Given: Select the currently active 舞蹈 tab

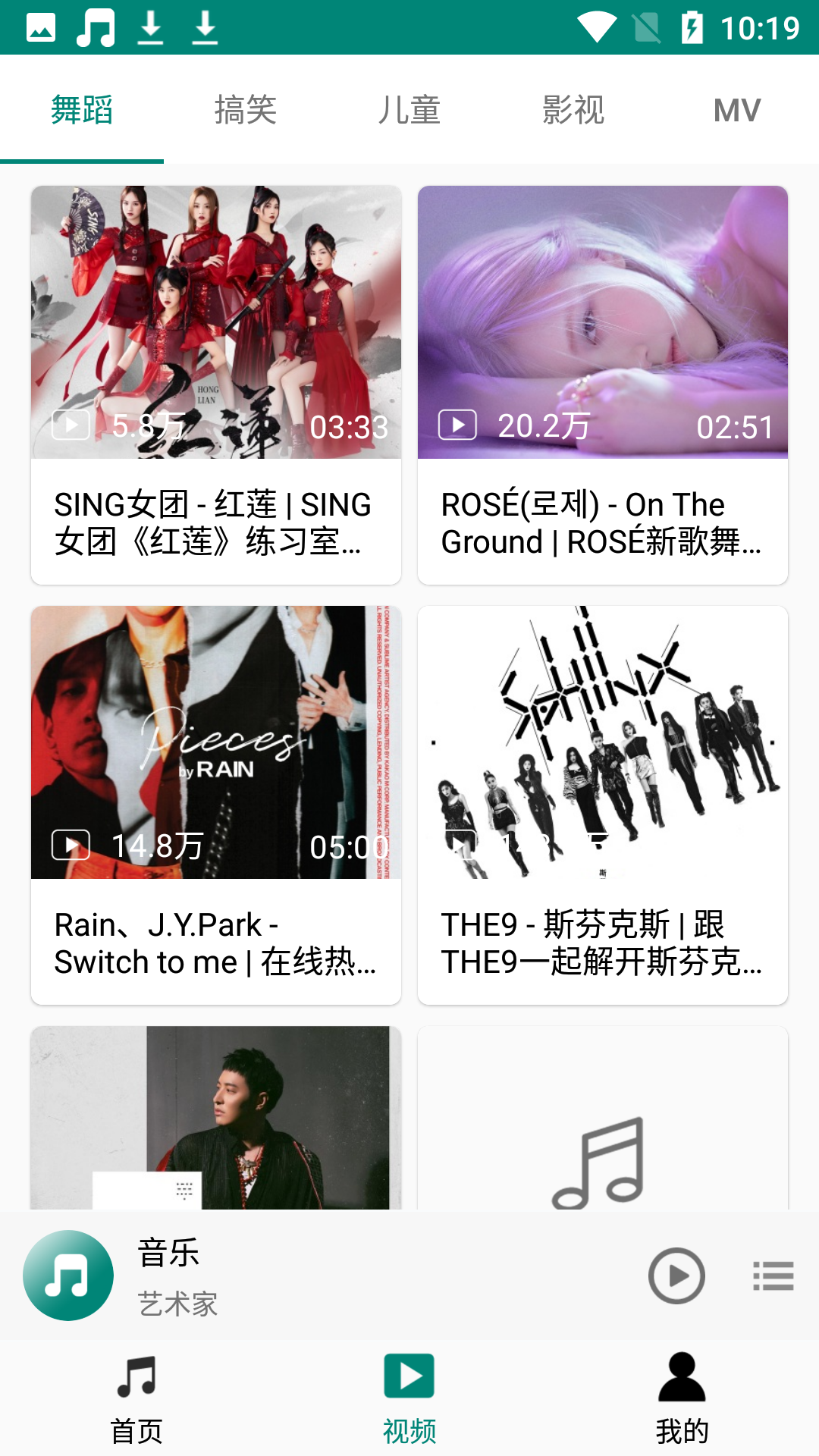Looking at the screenshot, I should (81, 110).
